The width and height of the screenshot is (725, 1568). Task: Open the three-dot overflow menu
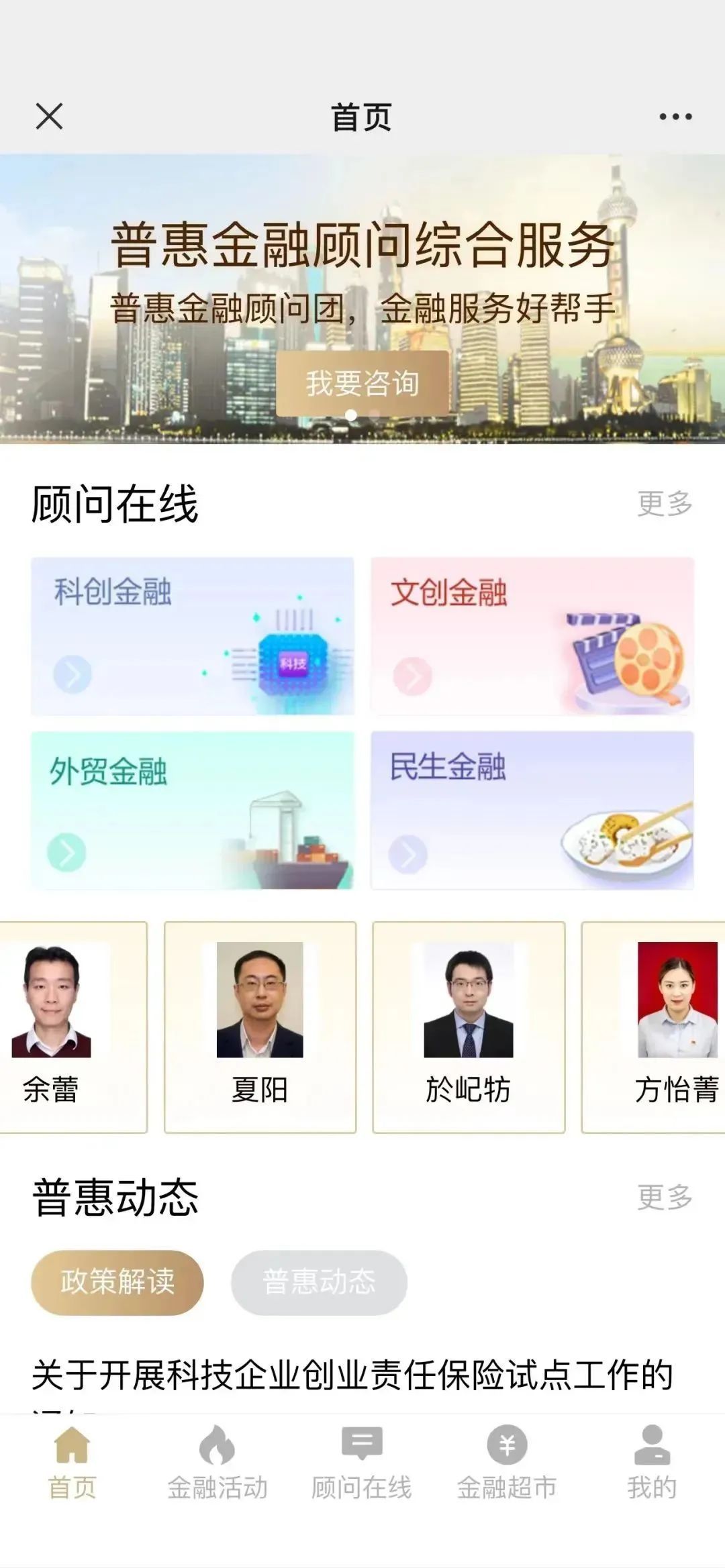pos(675,117)
